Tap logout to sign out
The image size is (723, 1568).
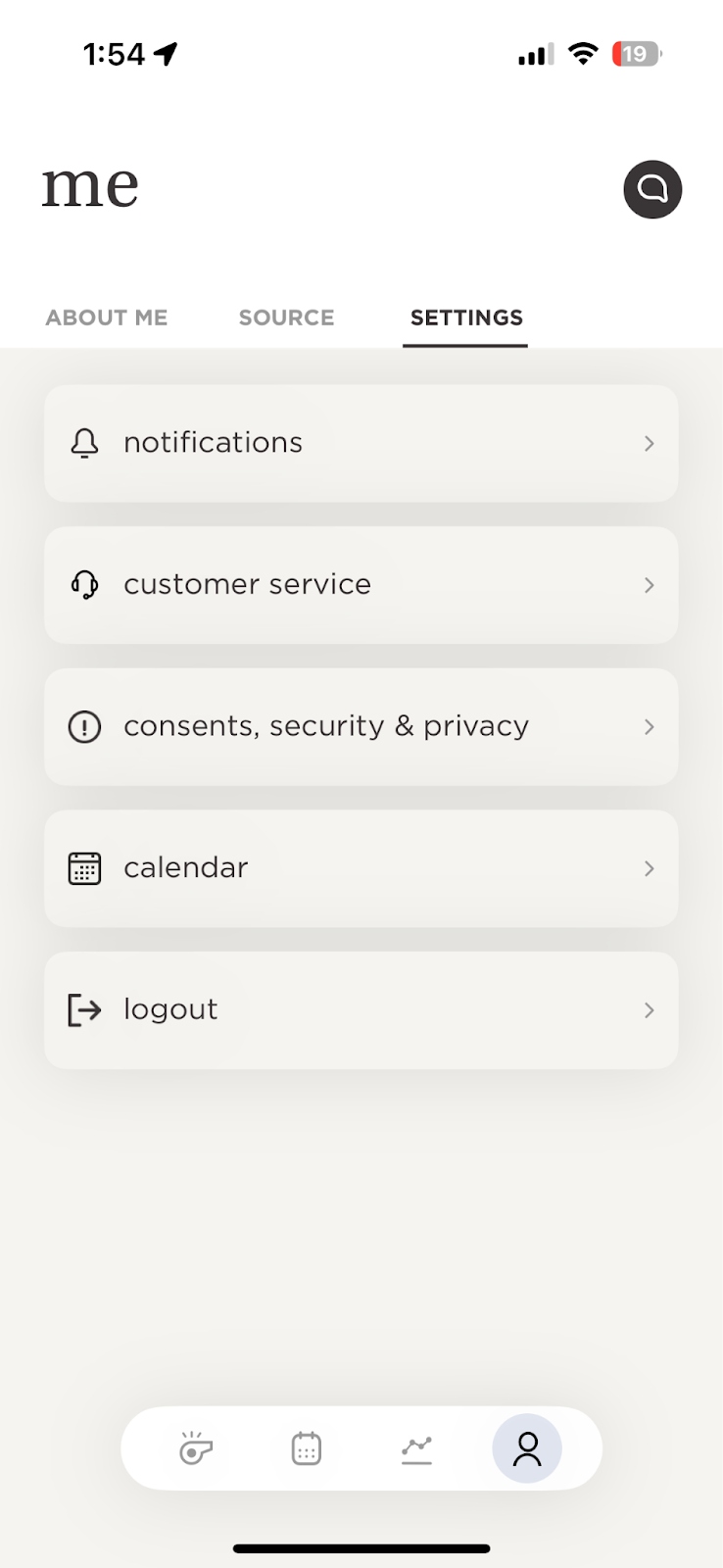click(x=361, y=1009)
